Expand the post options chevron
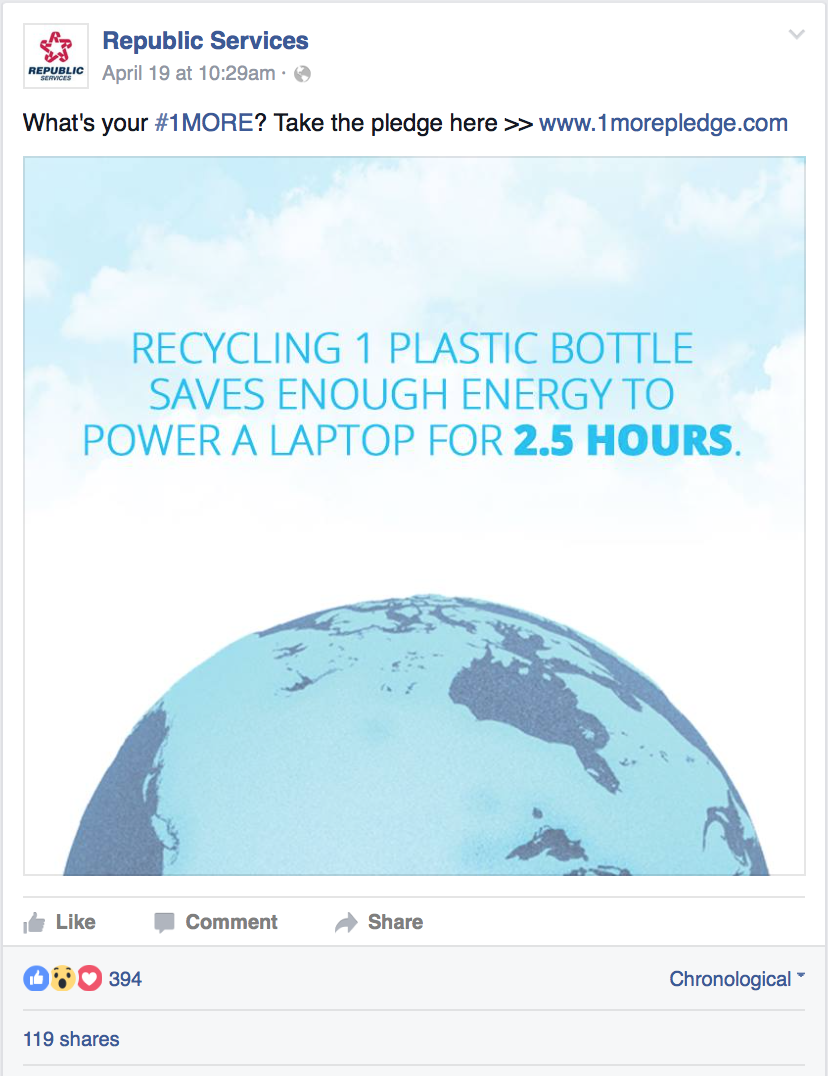This screenshot has height=1076, width=828. click(796, 35)
